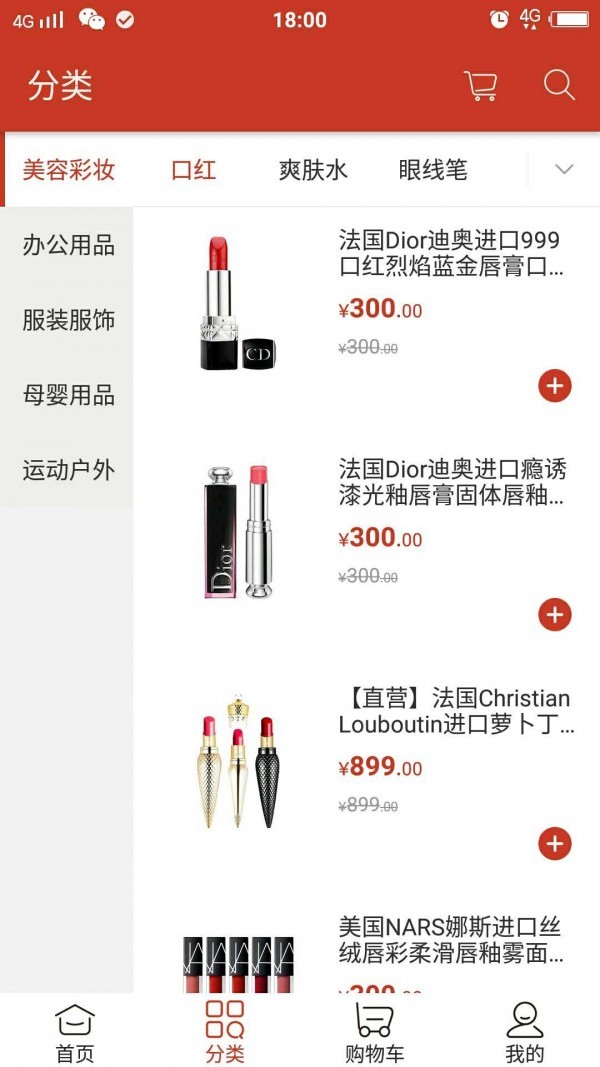Add Dior 999 lipstick to cart
The width and height of the screenshot is (600, 1067).
click(x=555, y=385)
